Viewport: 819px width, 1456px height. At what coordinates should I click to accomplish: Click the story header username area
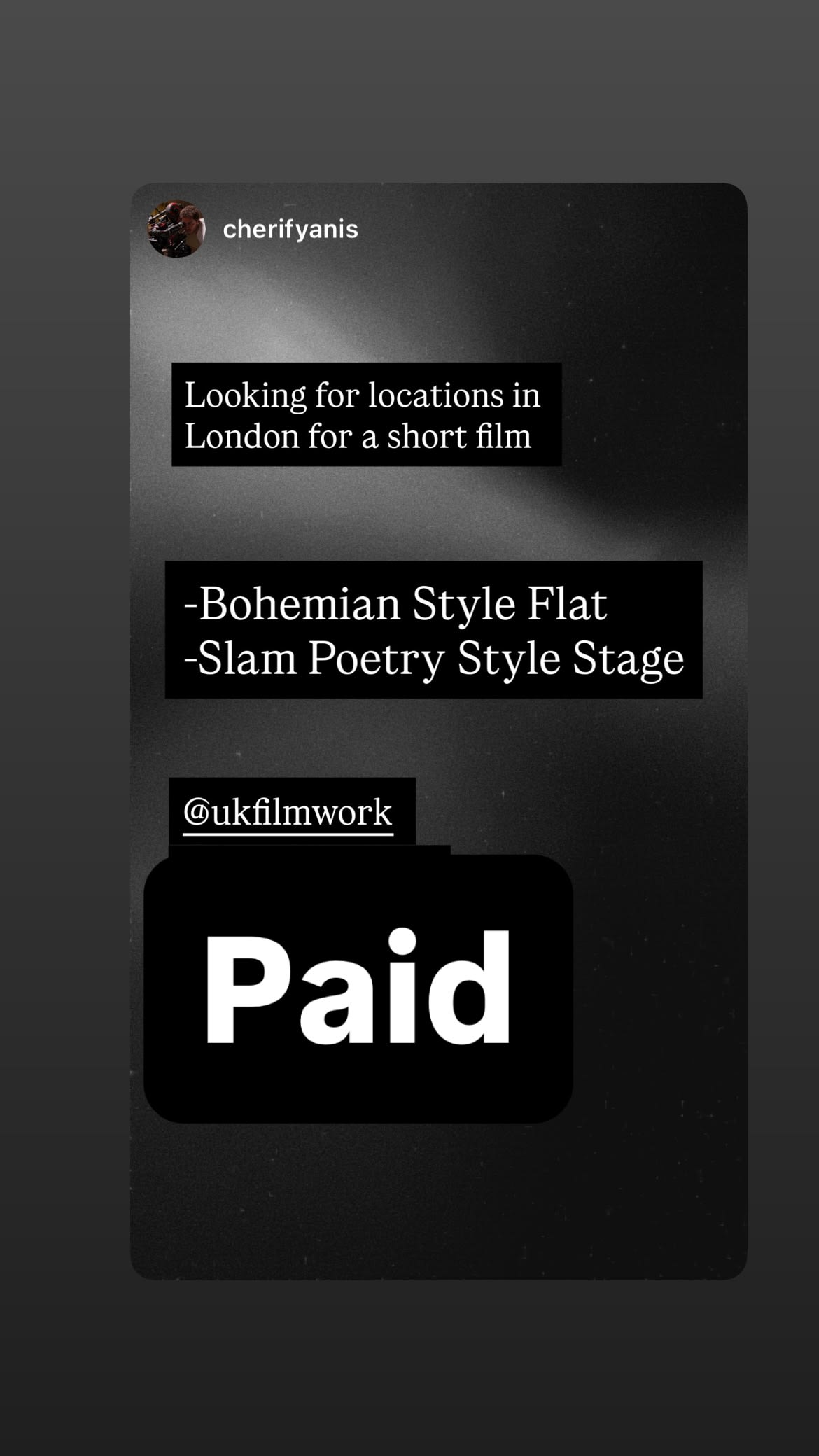coord(290,228)
